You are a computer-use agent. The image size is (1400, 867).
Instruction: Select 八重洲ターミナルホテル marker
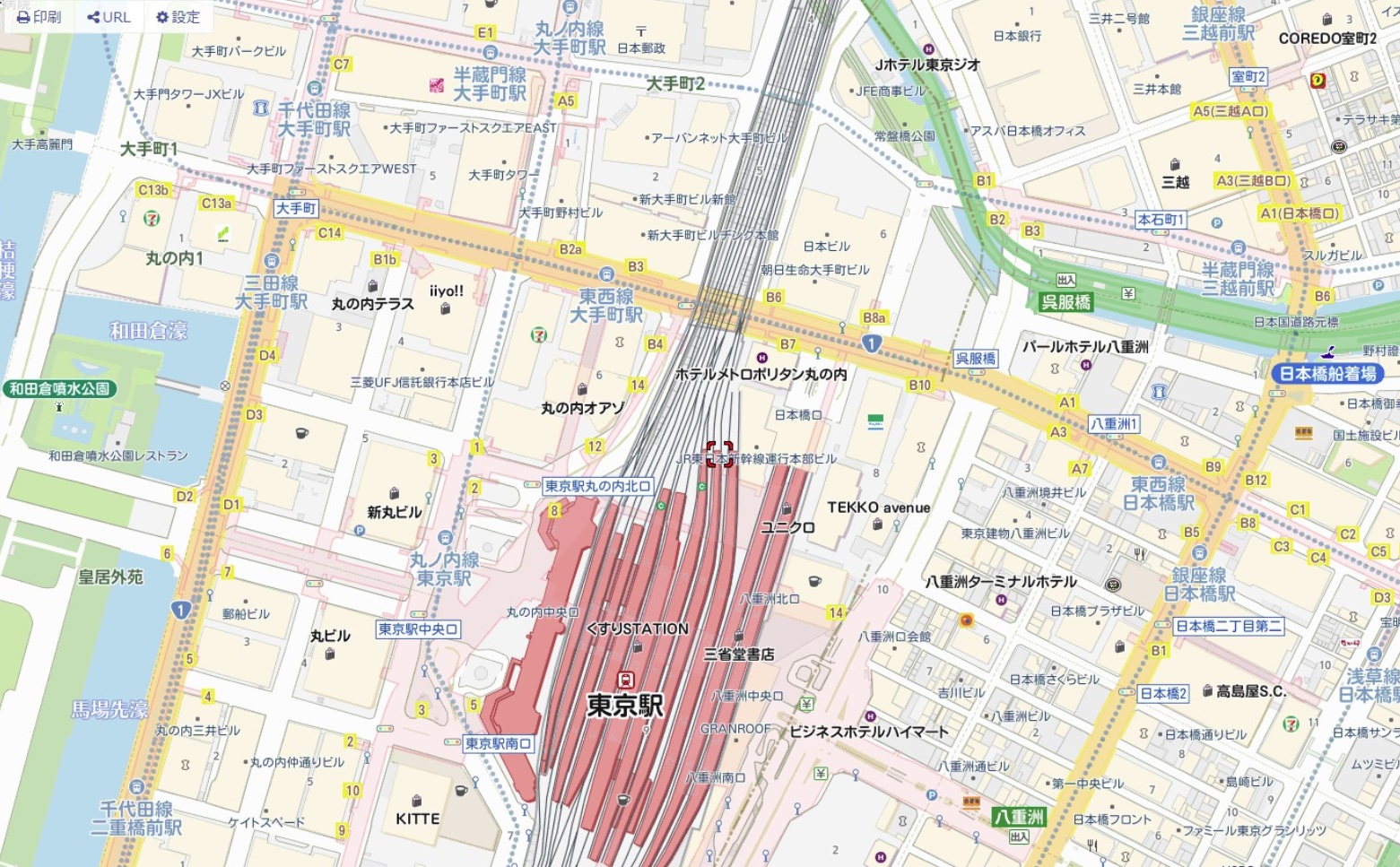coord(1001,599)
